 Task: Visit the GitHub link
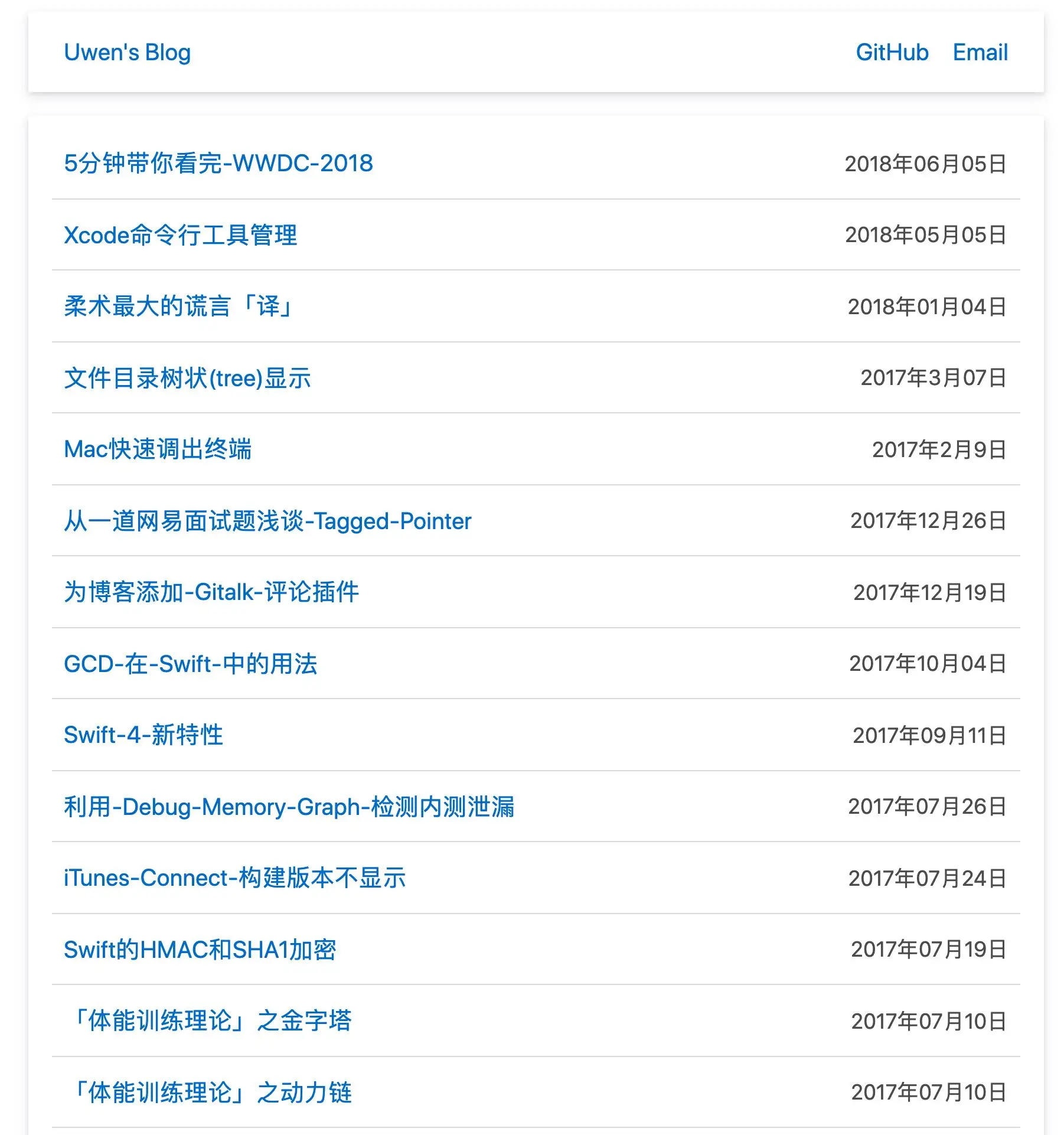(892, 53)
